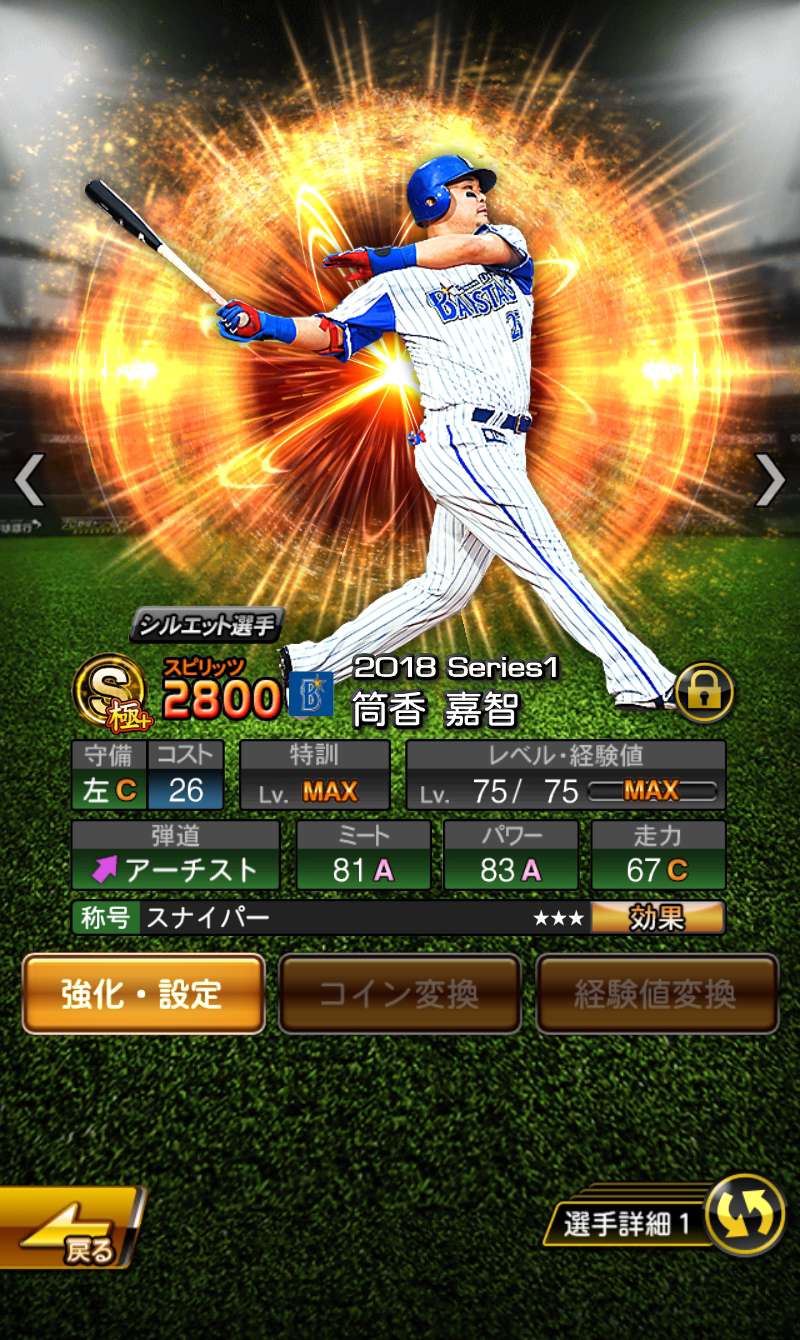
Task: Tap the コイン変換 button
Action: [399, 994]
